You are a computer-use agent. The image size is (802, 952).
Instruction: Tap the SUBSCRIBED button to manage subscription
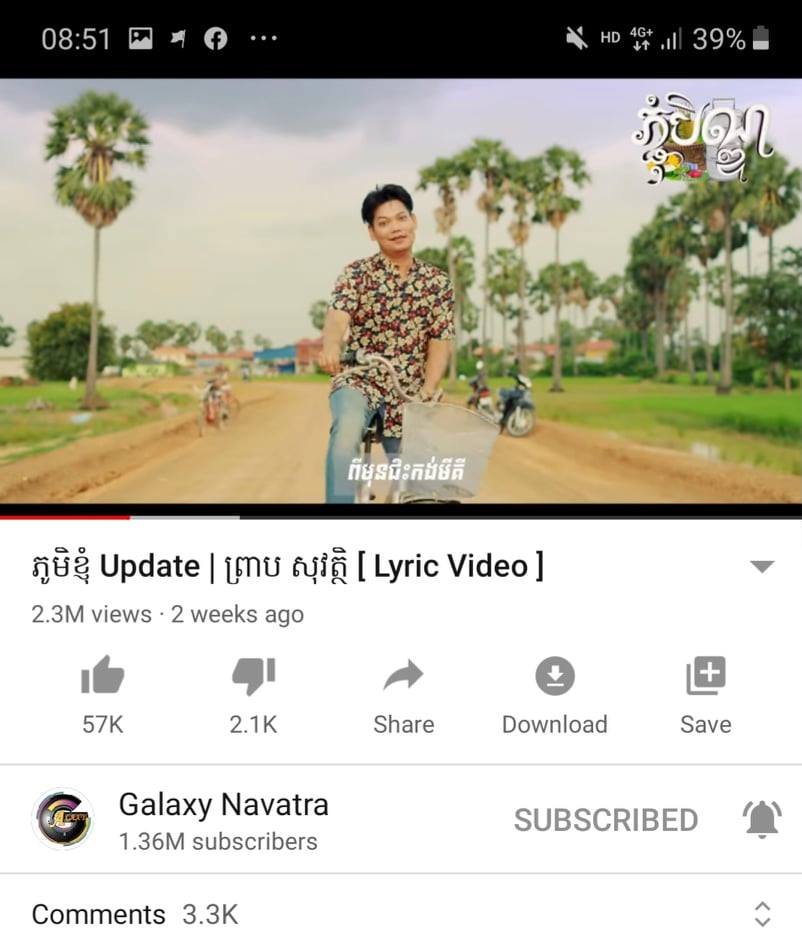[x=605, y=820]
